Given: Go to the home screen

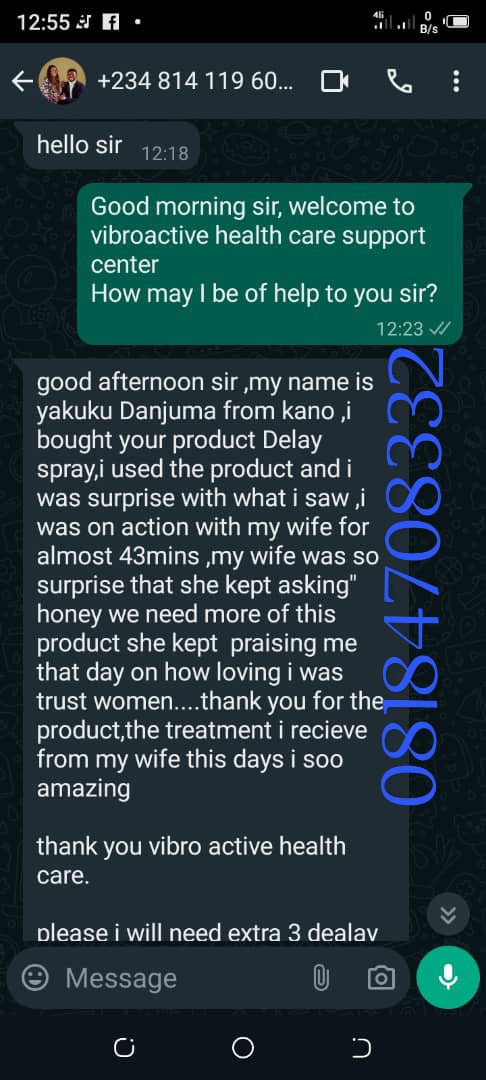Looking at the screenshot, I should pos(242,1048).
